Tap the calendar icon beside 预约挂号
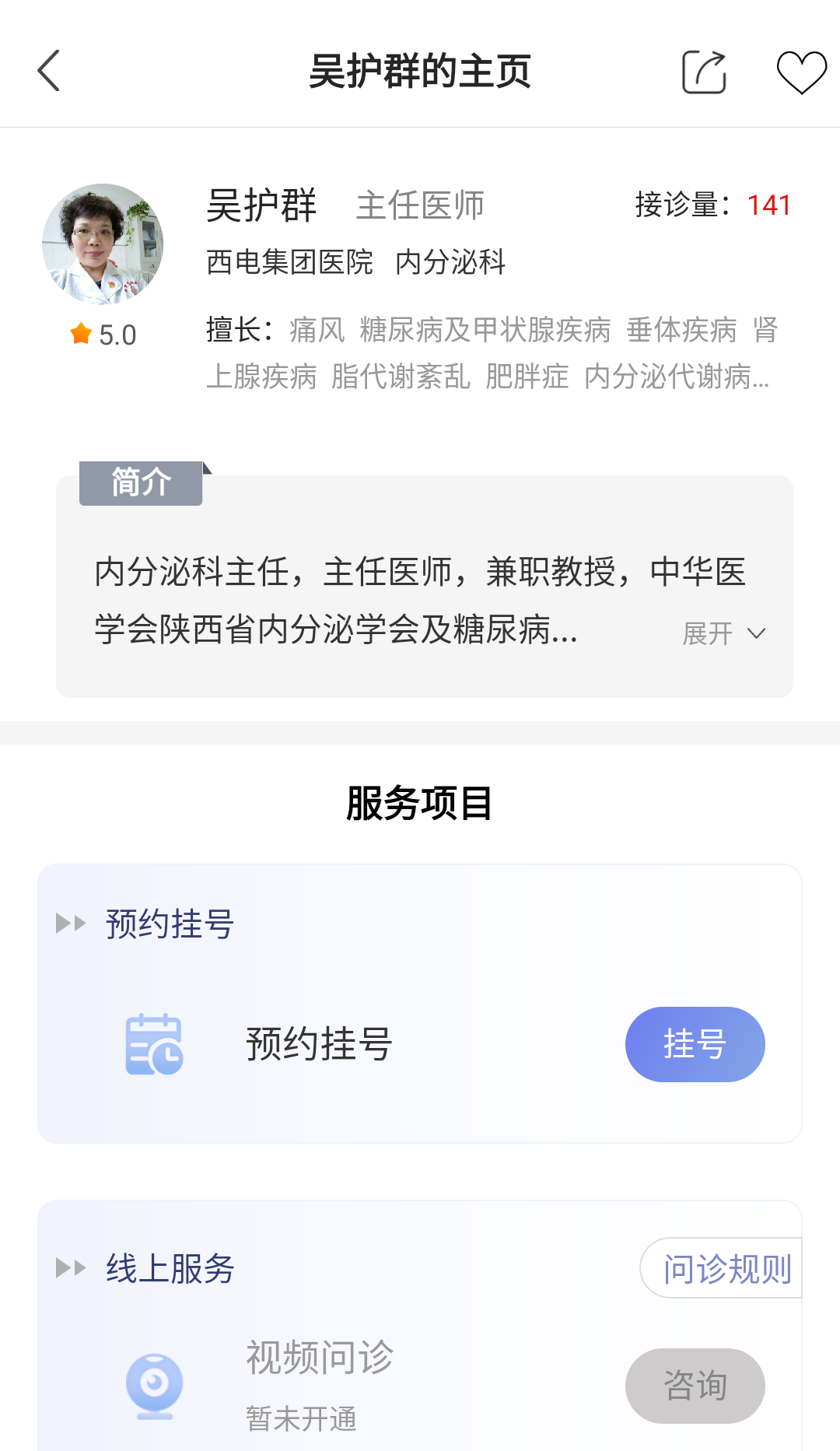 (153, 1045)
